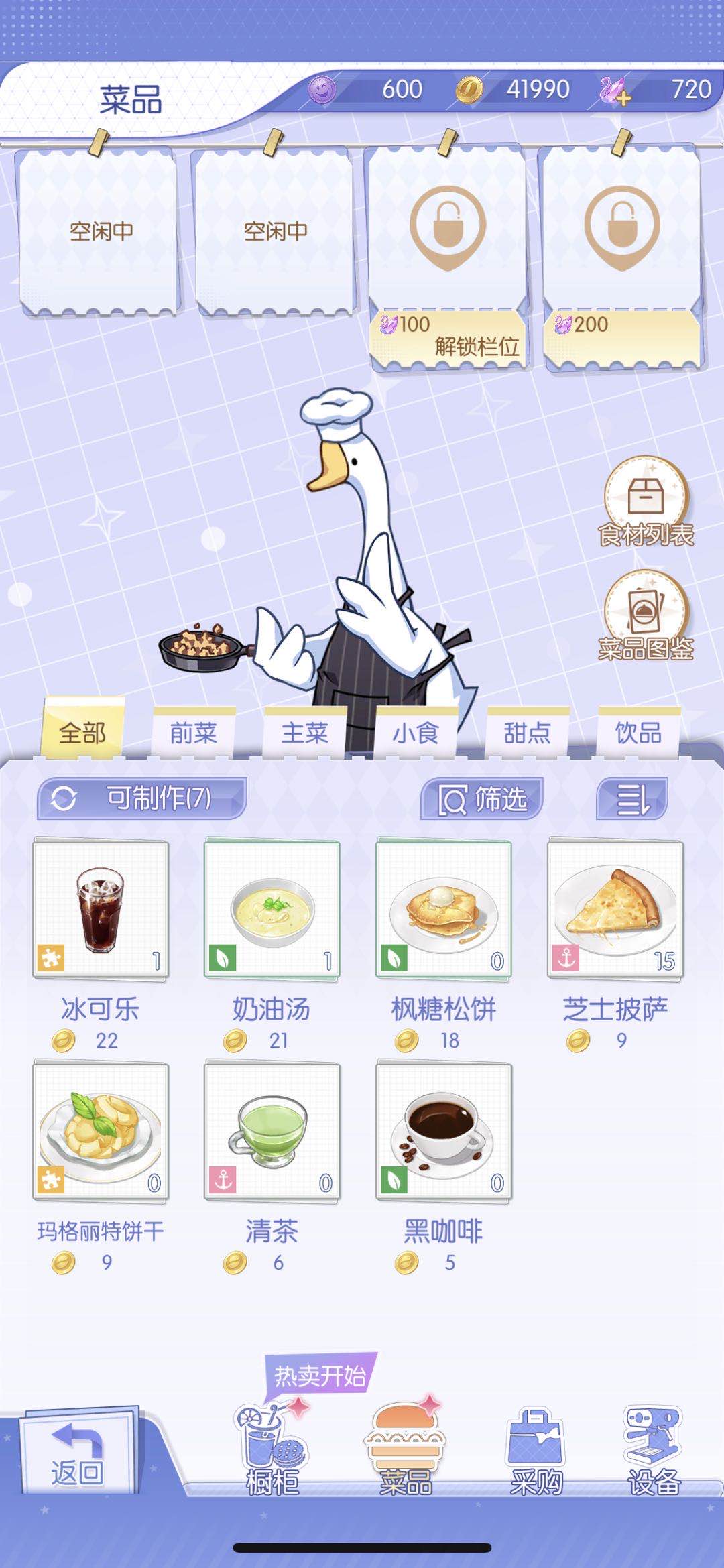The image size is (724, 1568).
Task: Choose the 奶油汤 dish card
Action: click(x=272, y=910)
